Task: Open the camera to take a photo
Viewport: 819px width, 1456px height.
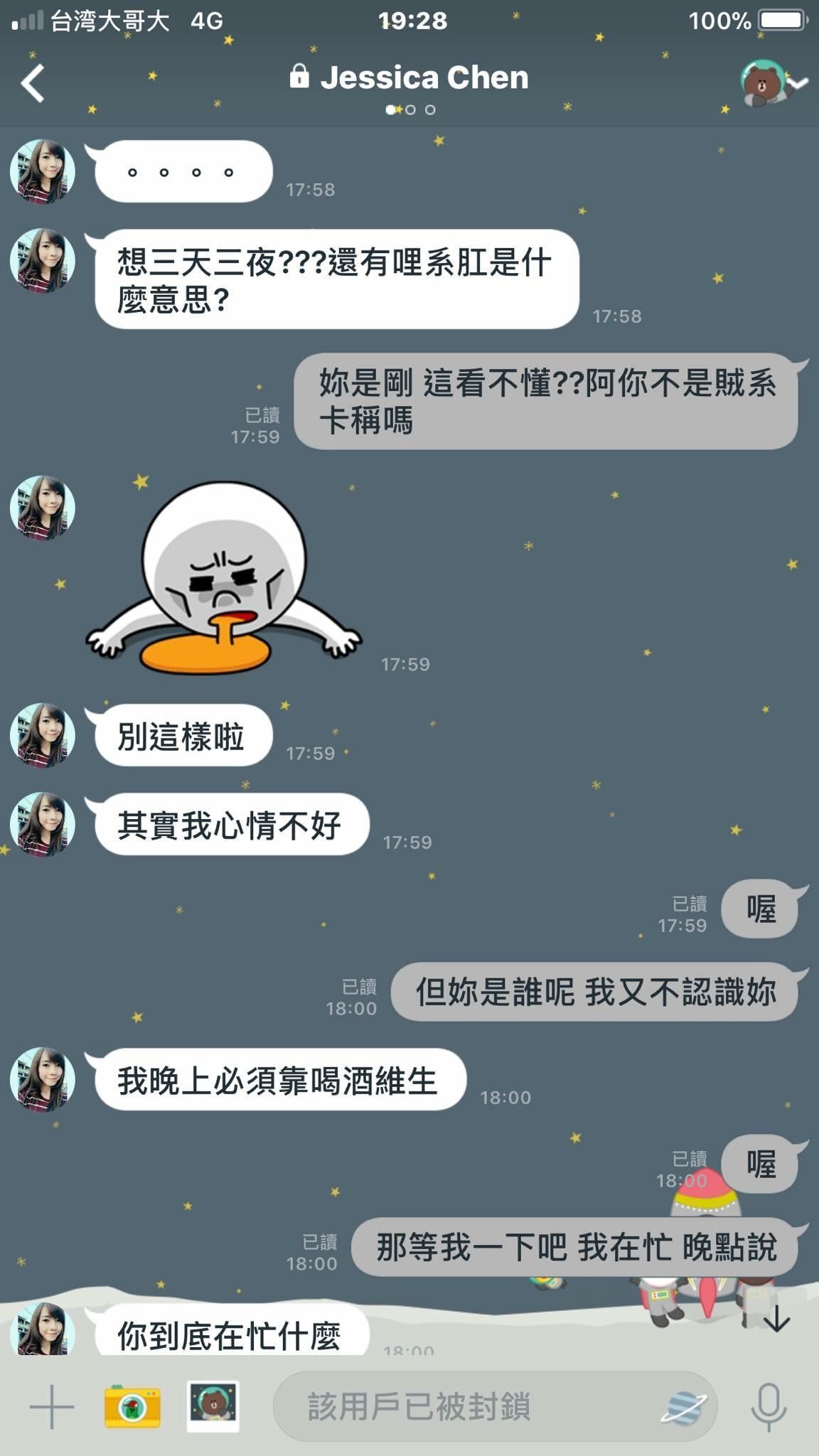Action: point(132,1406)
